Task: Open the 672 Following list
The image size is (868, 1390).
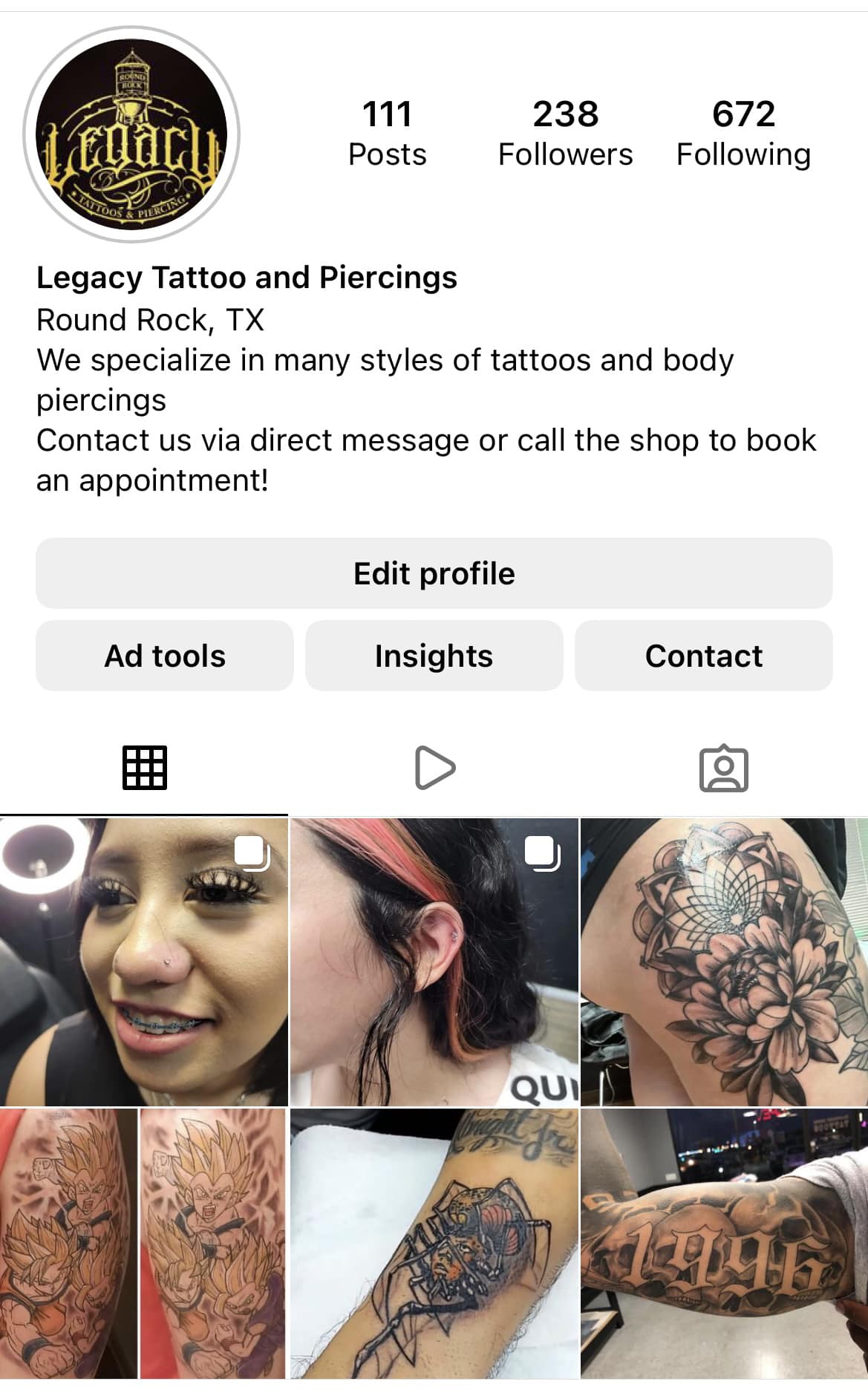Action: point(743,134)
